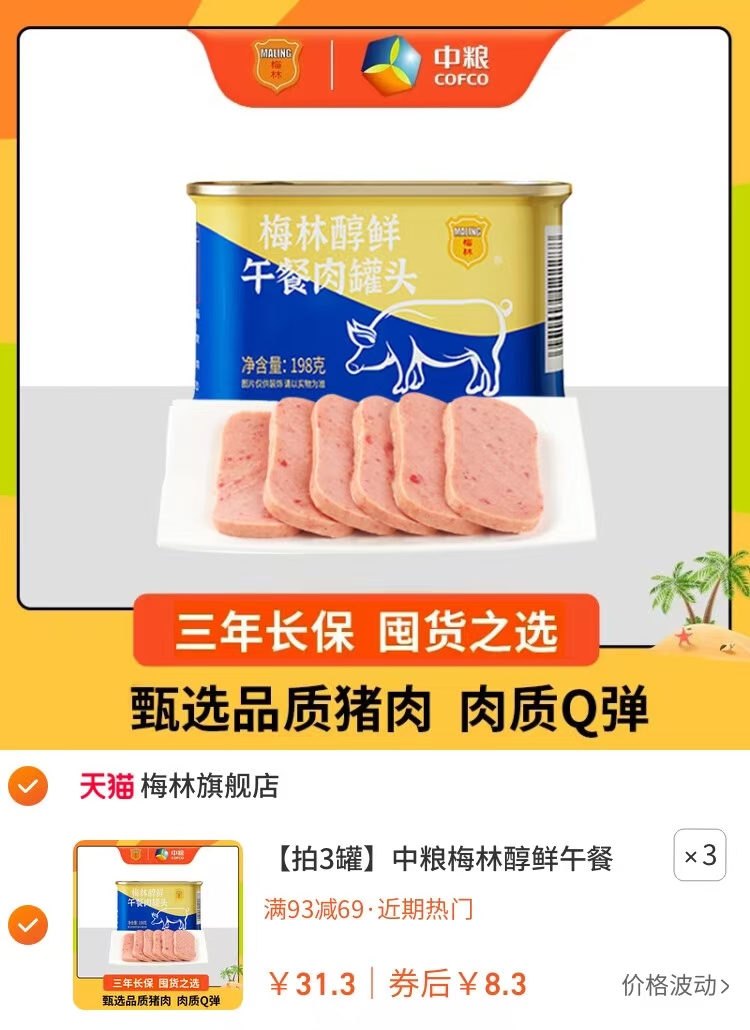Viewport: 750px width, 1030px height.
Task: Click the 甄选品质猪肉 肉质Q弹 headline
Action: coord(375,707)
